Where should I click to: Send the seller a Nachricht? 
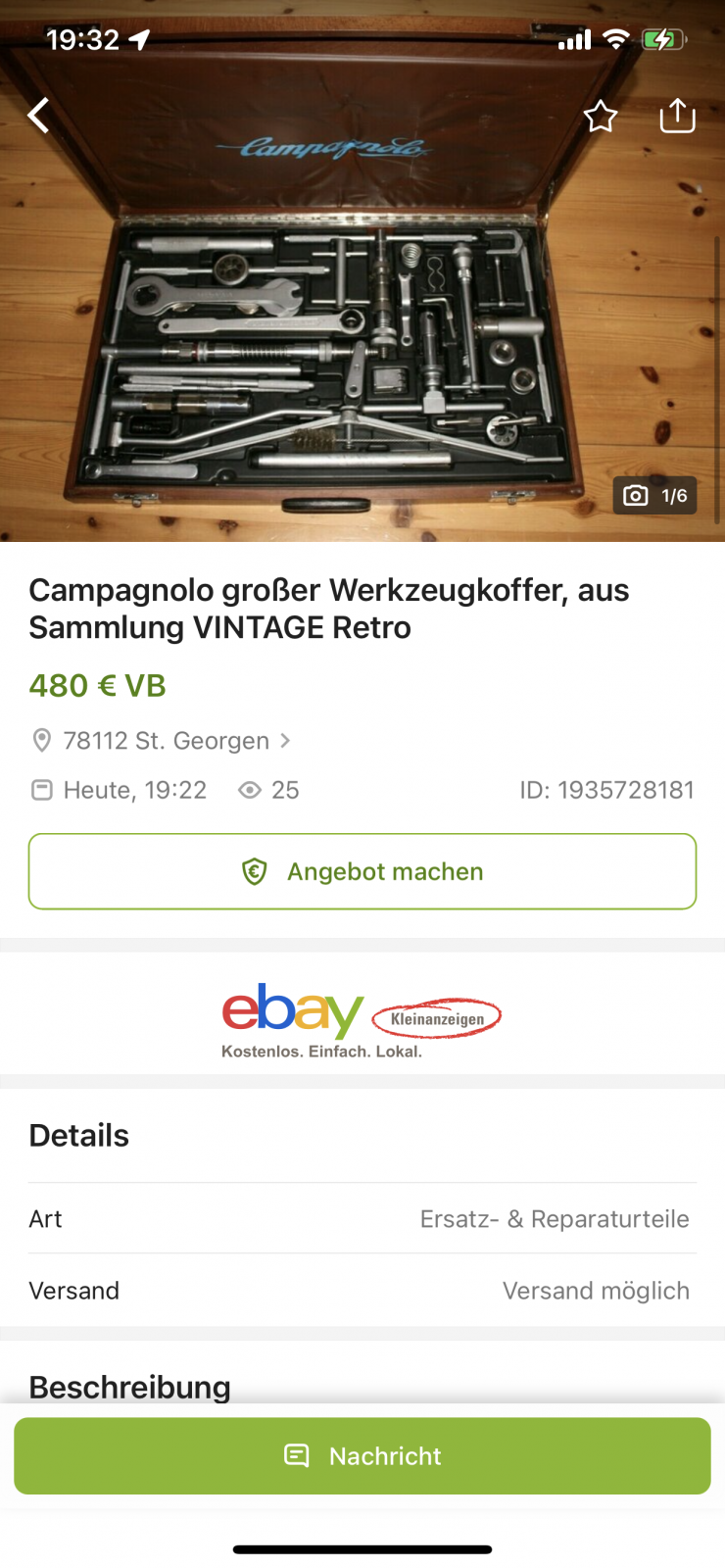(x=362, y=1456)
